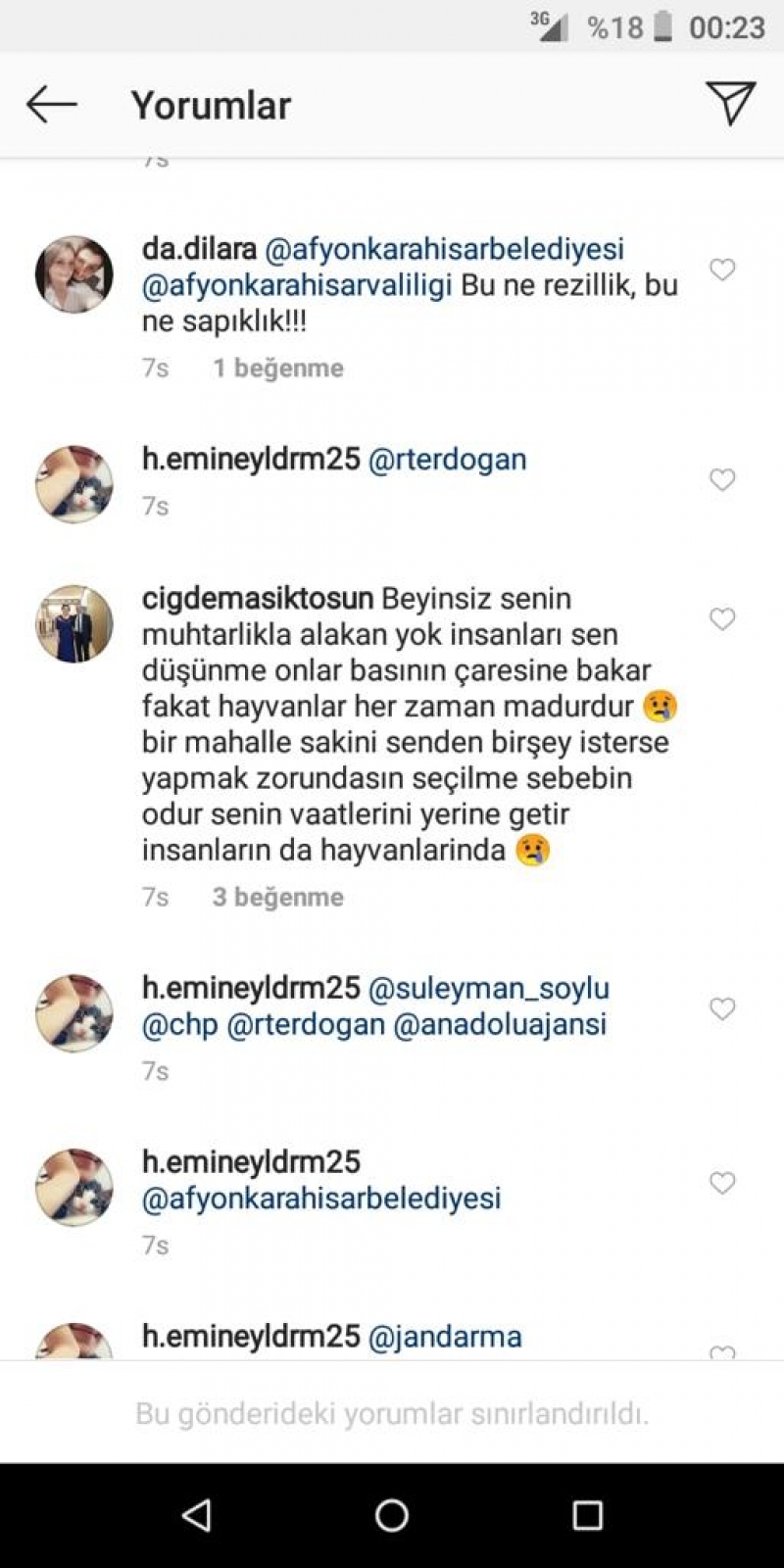784x1568 pixels.
Task: Go back from the Yorumlar screen
Action: pos(52,104)
